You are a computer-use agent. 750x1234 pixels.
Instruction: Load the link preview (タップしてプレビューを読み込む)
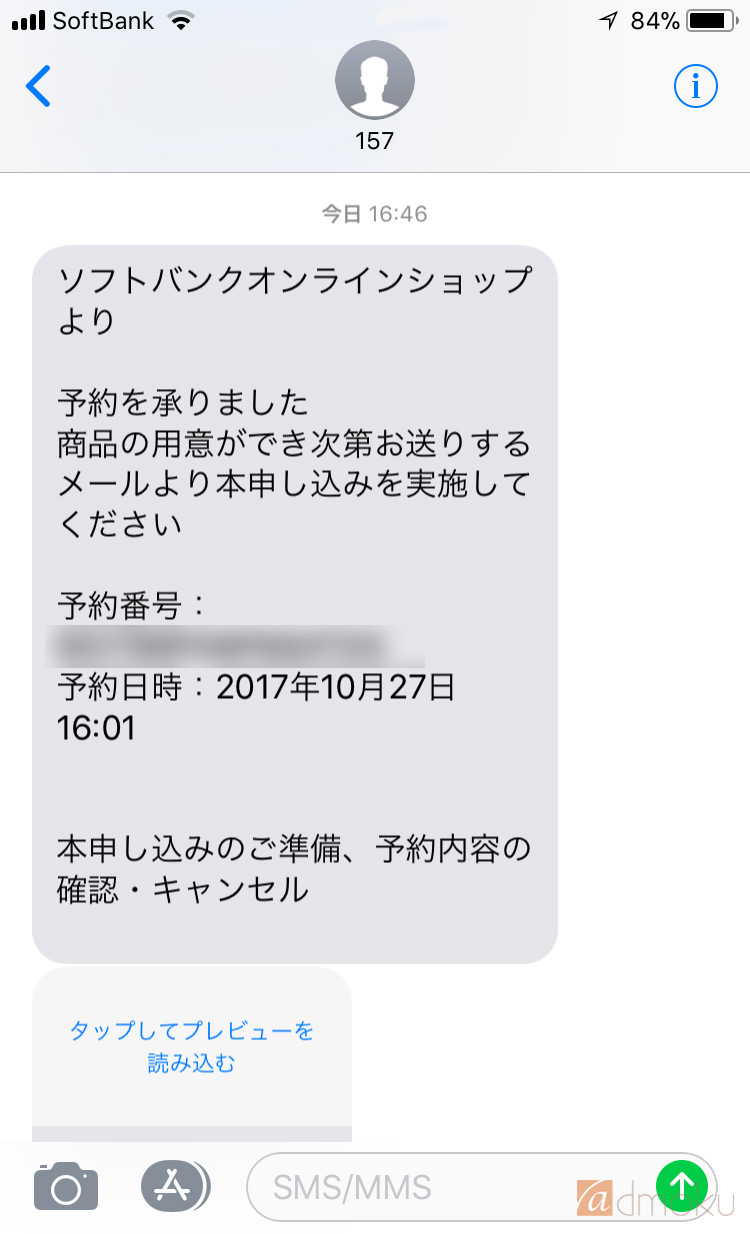point(192,1046)
